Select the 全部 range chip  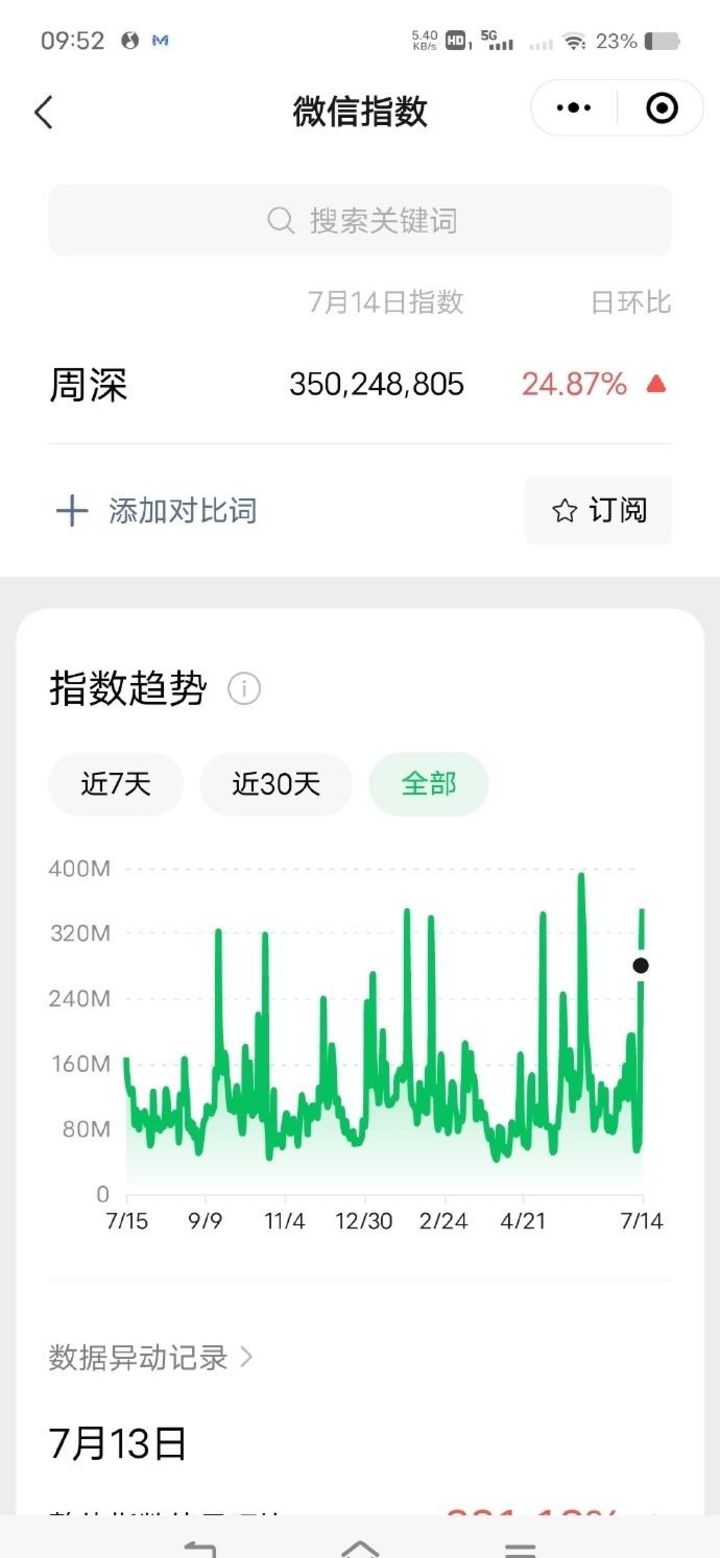tap(429, 785)
